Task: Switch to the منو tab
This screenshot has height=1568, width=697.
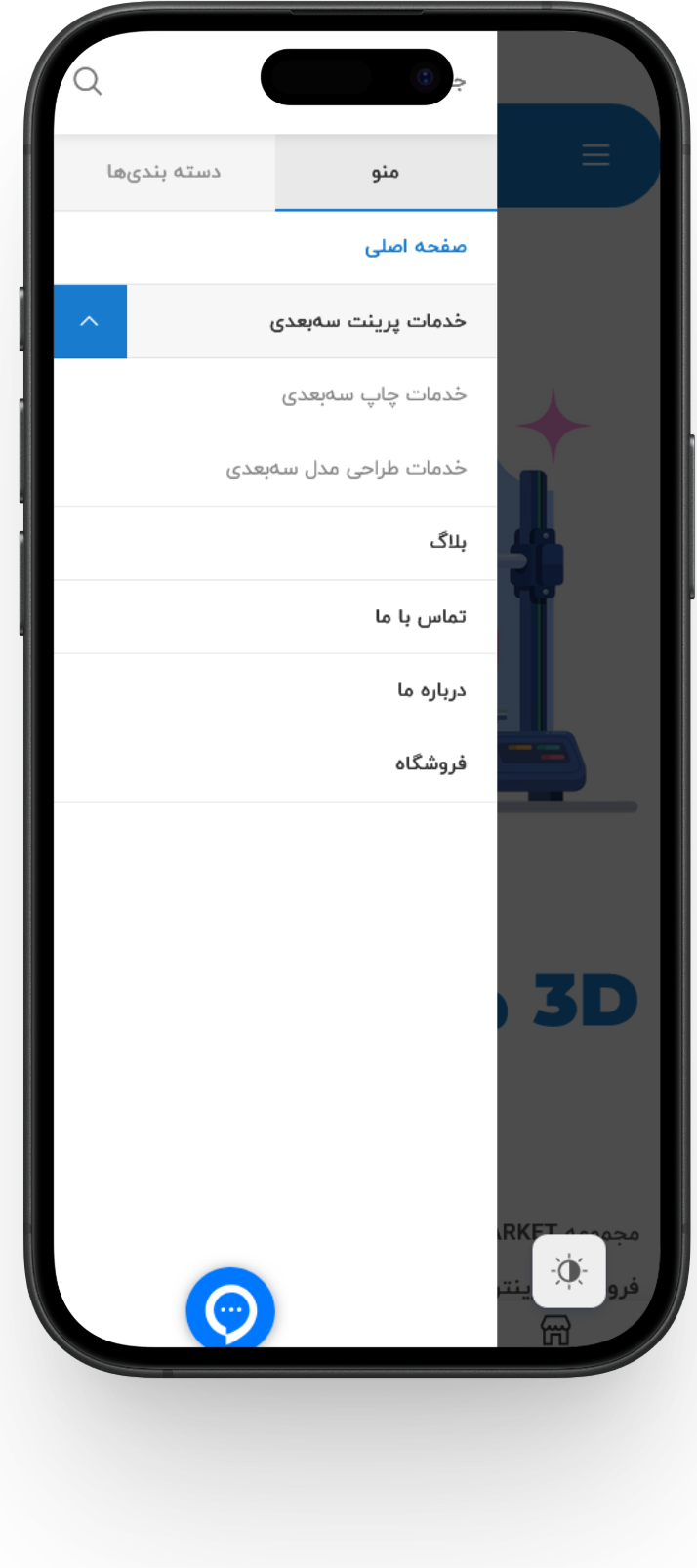Action: [386, 172]
